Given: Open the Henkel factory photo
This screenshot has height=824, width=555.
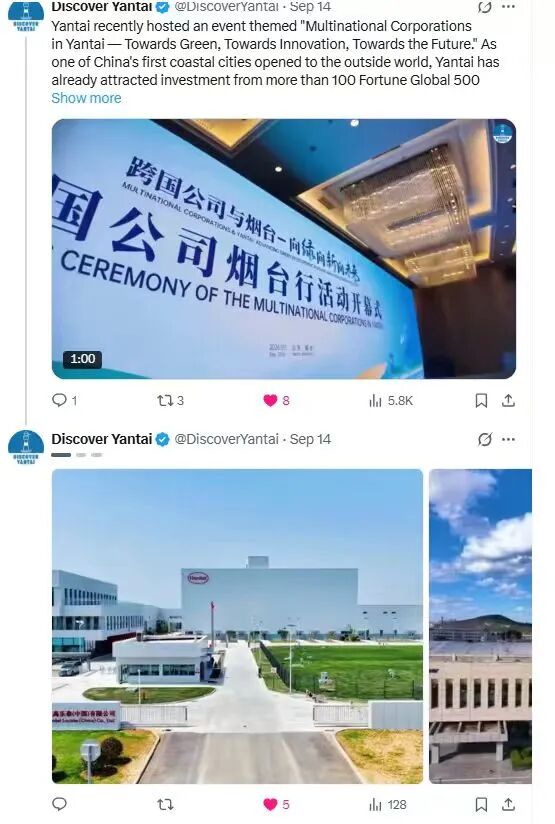Looking at the screenshot, I should click(x=238, y=626).
